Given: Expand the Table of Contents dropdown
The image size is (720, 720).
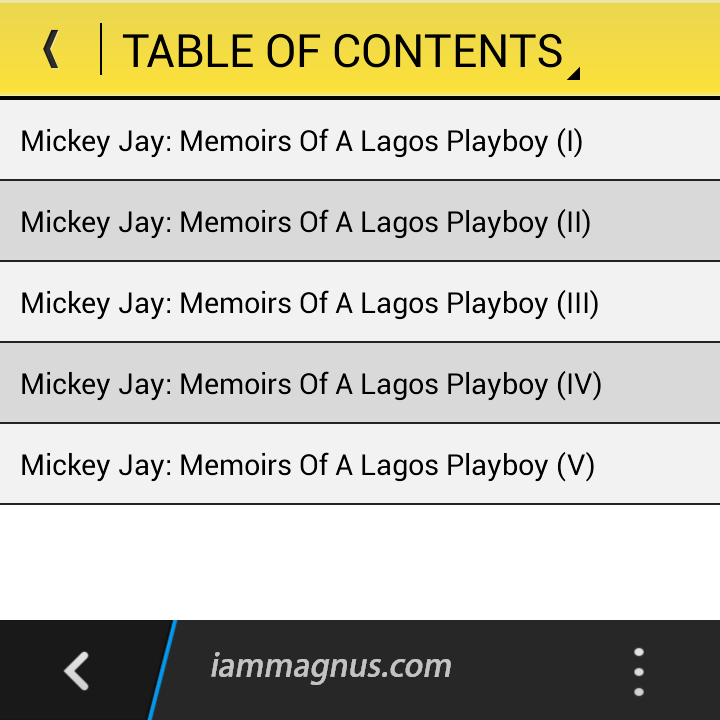Looking at the screenshot, I should pyautogui.click(x=345, y=51).
